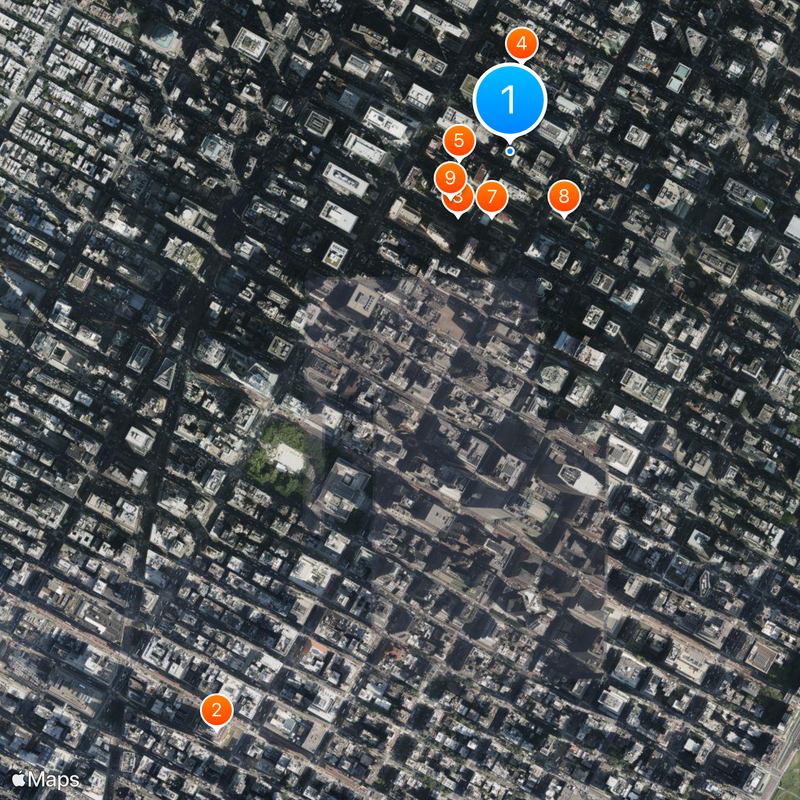Select the orange pin numbered 8
Viewport: 800px width, 800px height.
pos(564,197)
